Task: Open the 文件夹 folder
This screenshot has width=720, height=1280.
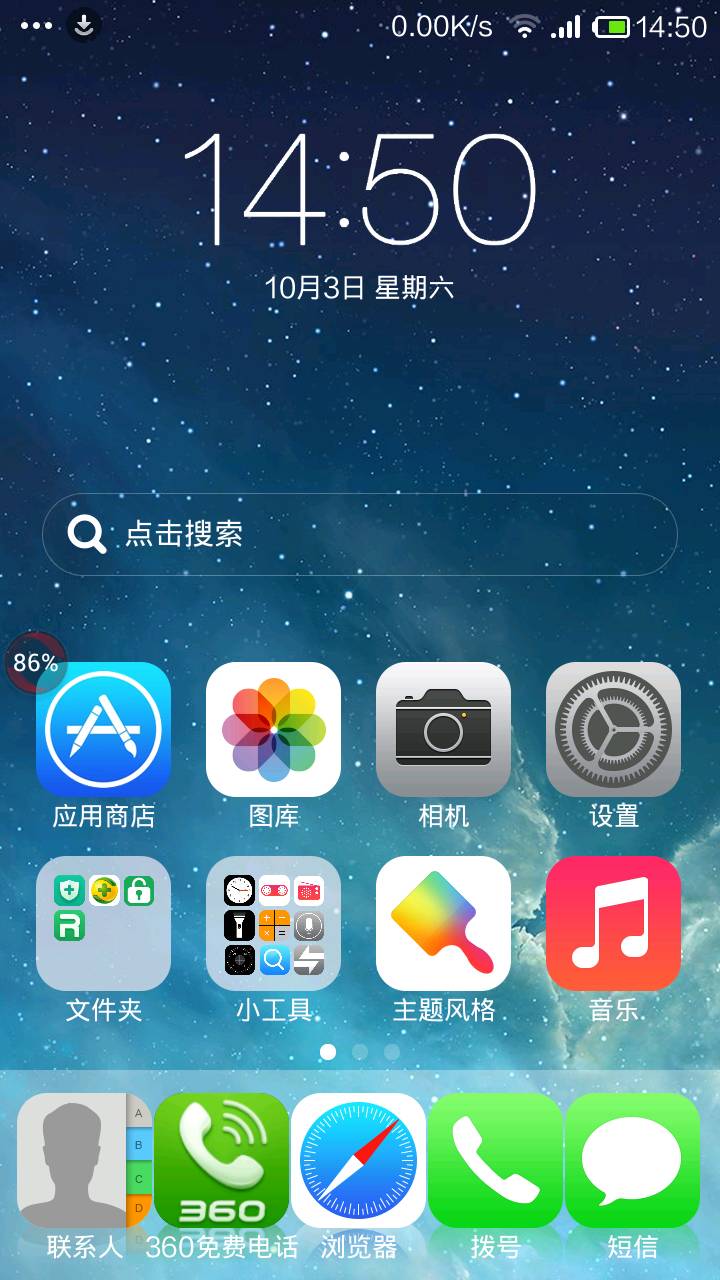Action: pos(104,923)
